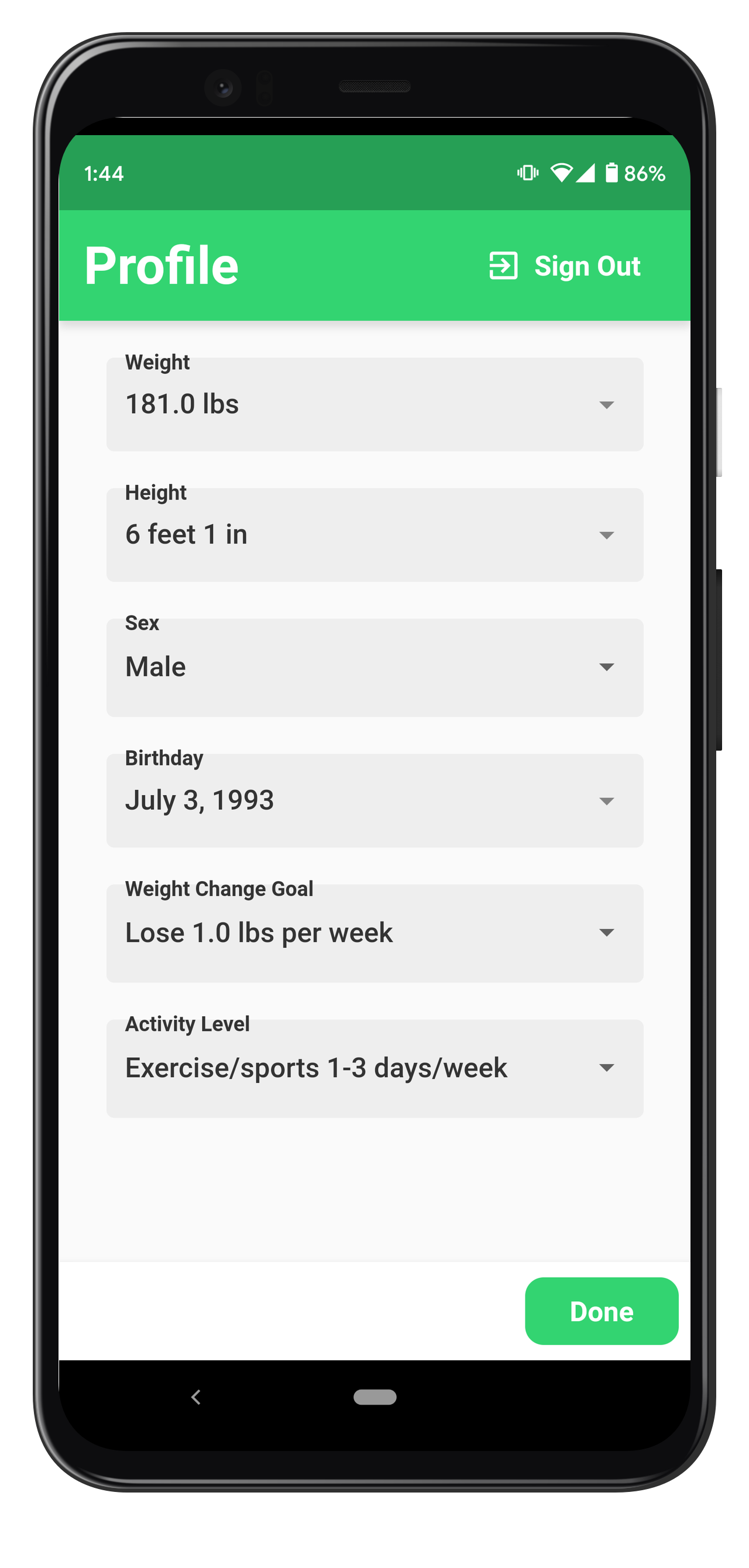Screen dimensions: 749x1568
Task: Expand the Sex dropdown set to Male
Action: pyautogui.click(x=374, y=667)
